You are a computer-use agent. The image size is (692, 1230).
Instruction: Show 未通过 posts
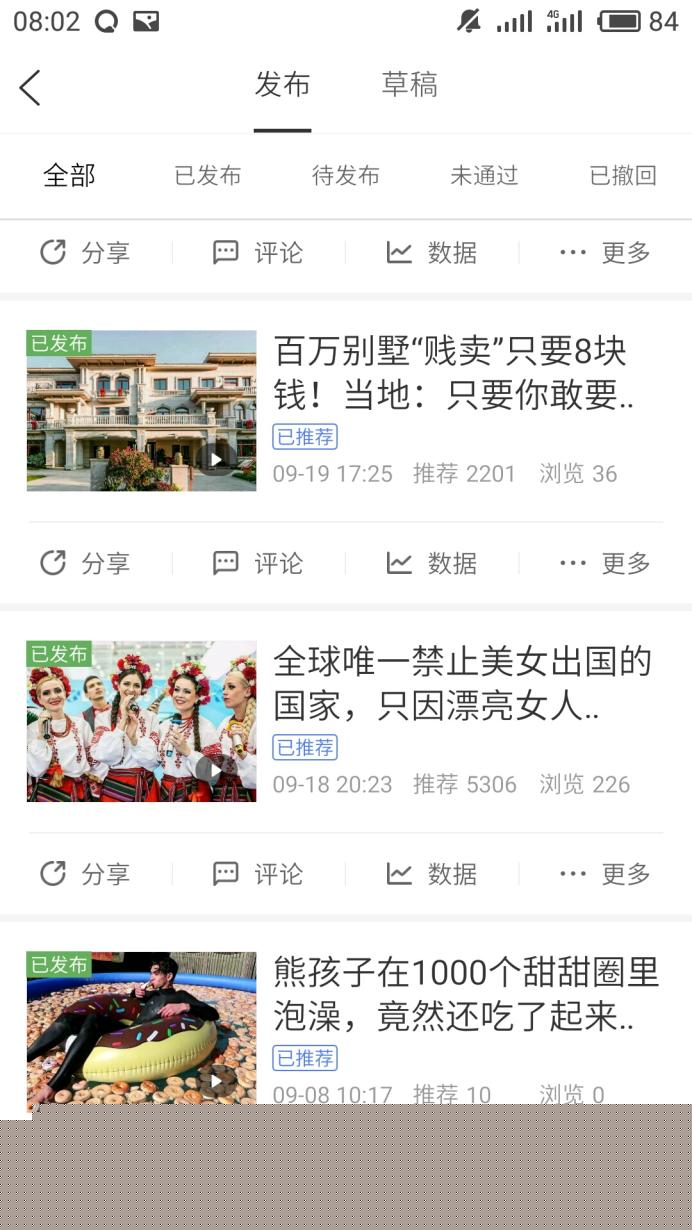pos(484,176)
